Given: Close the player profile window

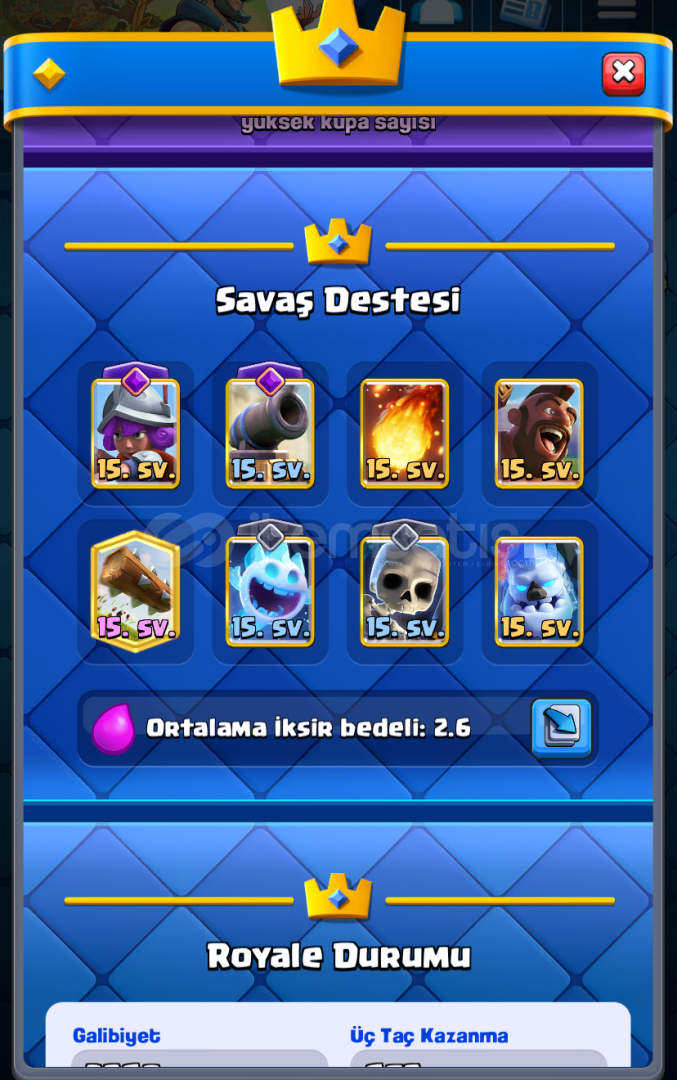Looking at the screenshot, I should 623,73.
